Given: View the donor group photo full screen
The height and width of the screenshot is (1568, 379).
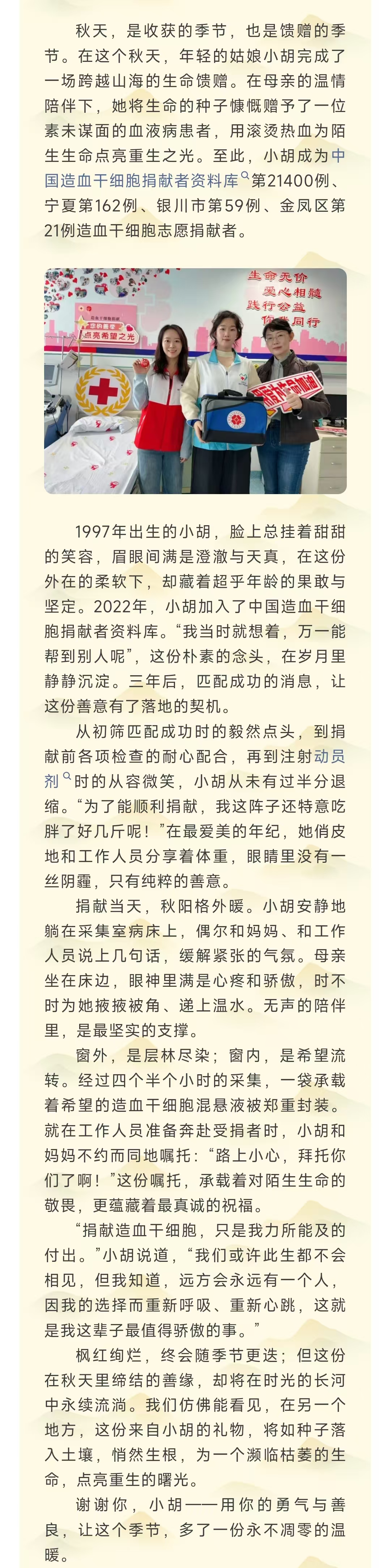Looking at the screenshot, I should [195, 381].
